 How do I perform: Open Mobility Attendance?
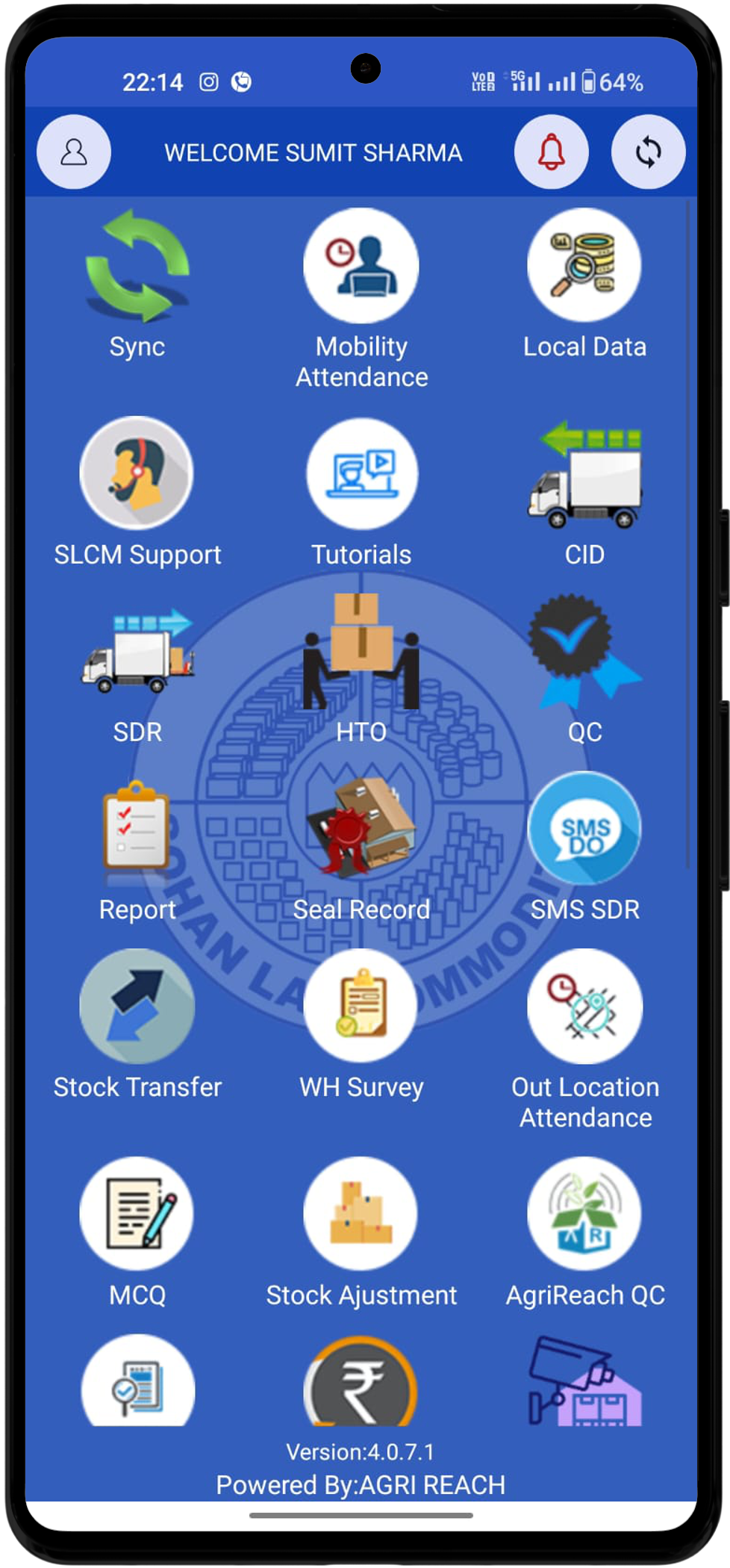click(361, 266)
